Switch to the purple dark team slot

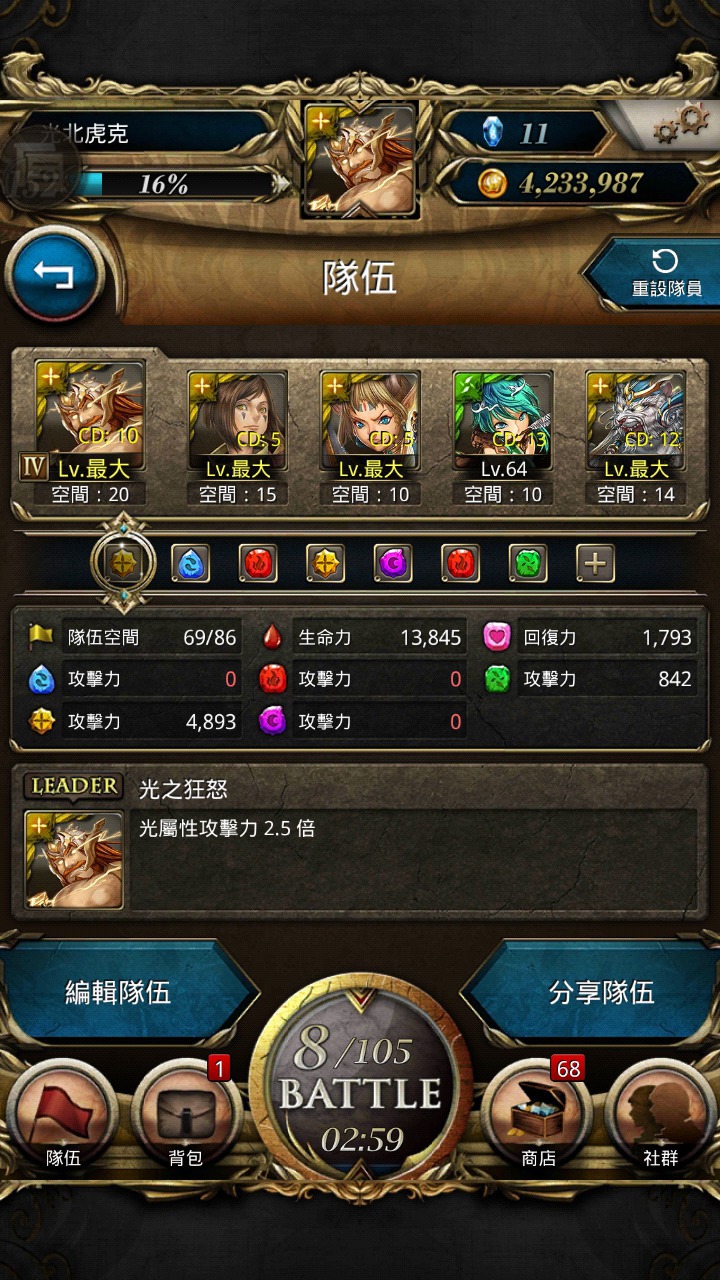pyautogui.click(x=393, y=564)
